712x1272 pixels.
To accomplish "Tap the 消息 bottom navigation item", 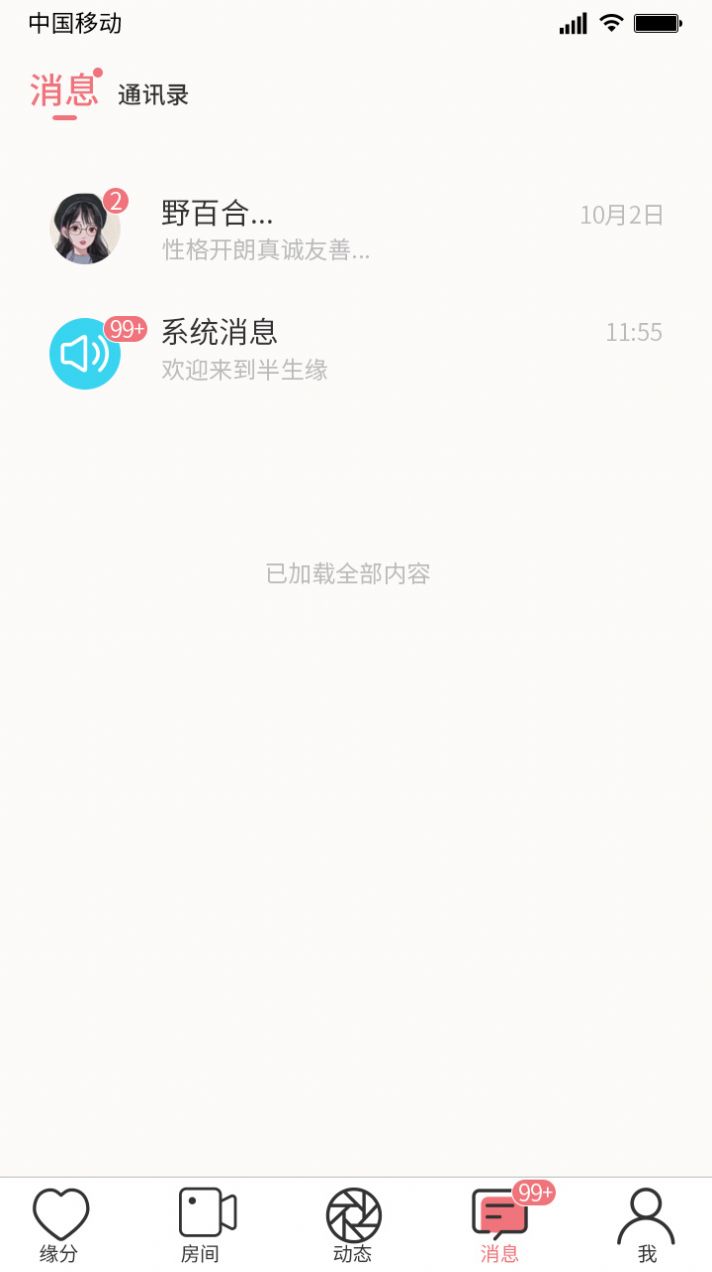I will 500,1225.
